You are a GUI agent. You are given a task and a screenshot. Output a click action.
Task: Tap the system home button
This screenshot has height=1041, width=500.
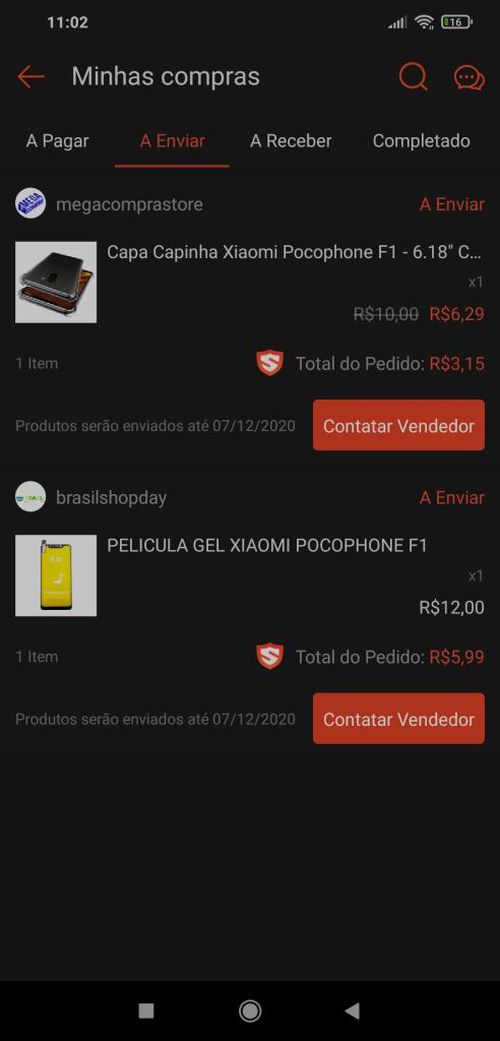click(250, 1010)
